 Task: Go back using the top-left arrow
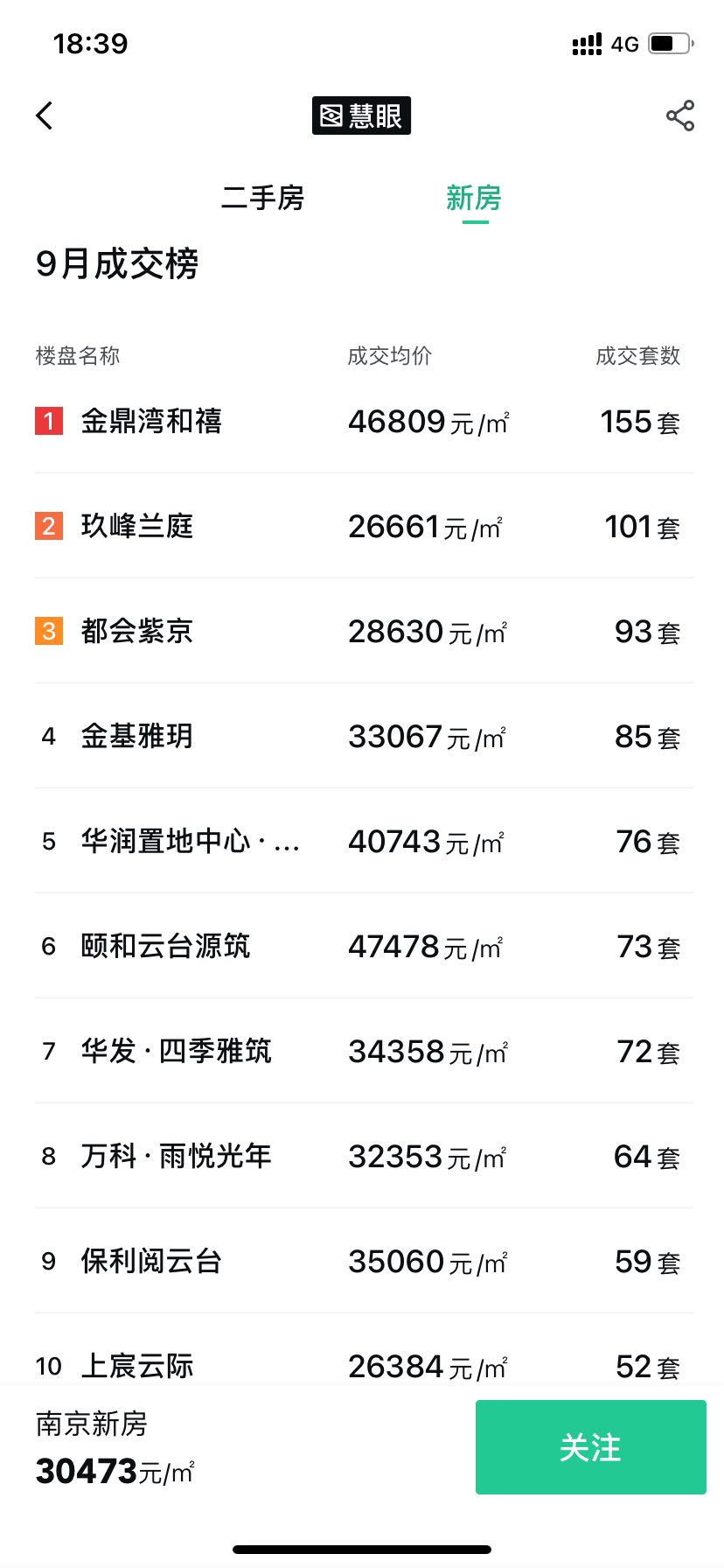(x=45, y=115)
